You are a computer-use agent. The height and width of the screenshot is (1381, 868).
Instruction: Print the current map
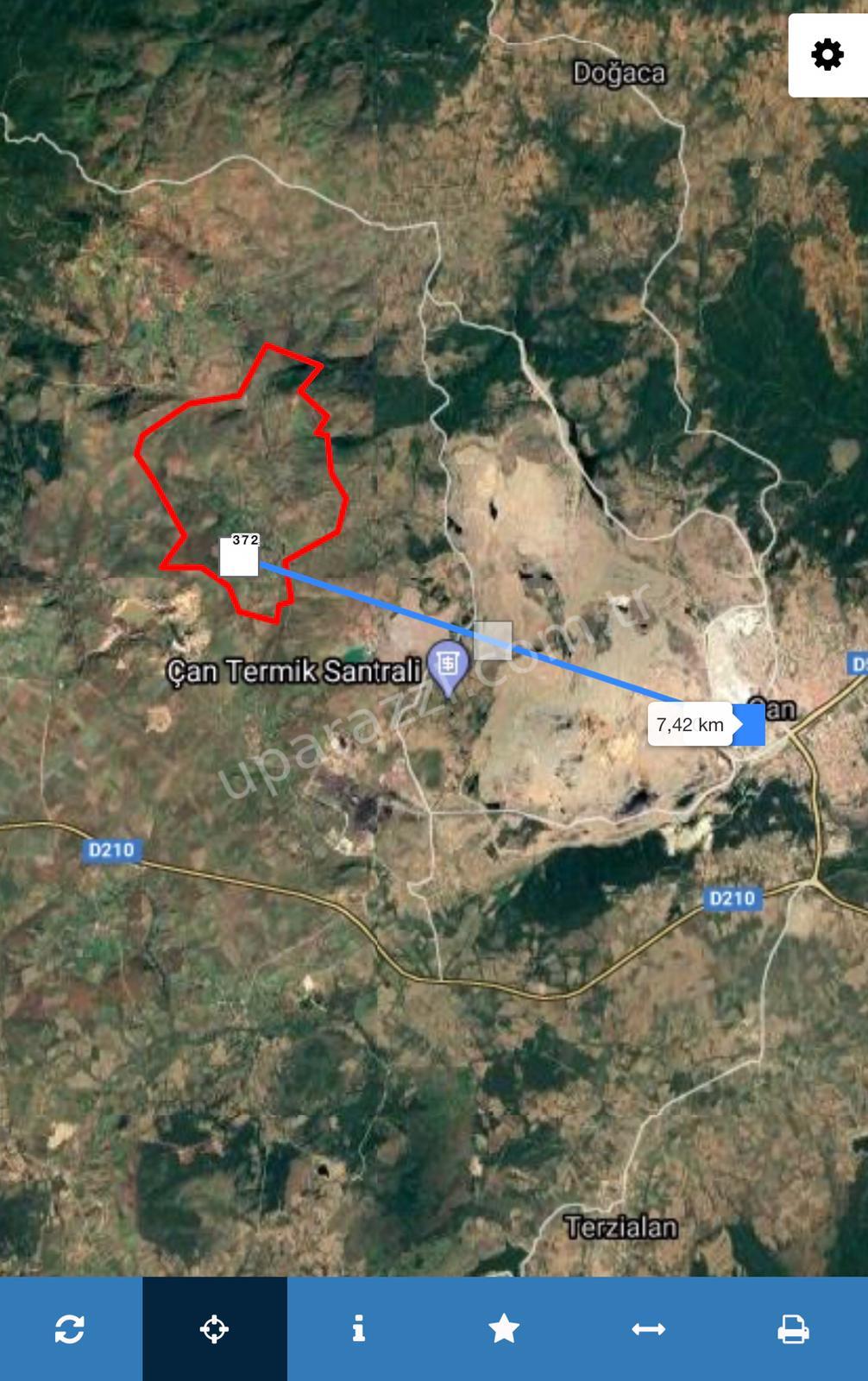pos(793,1328)
